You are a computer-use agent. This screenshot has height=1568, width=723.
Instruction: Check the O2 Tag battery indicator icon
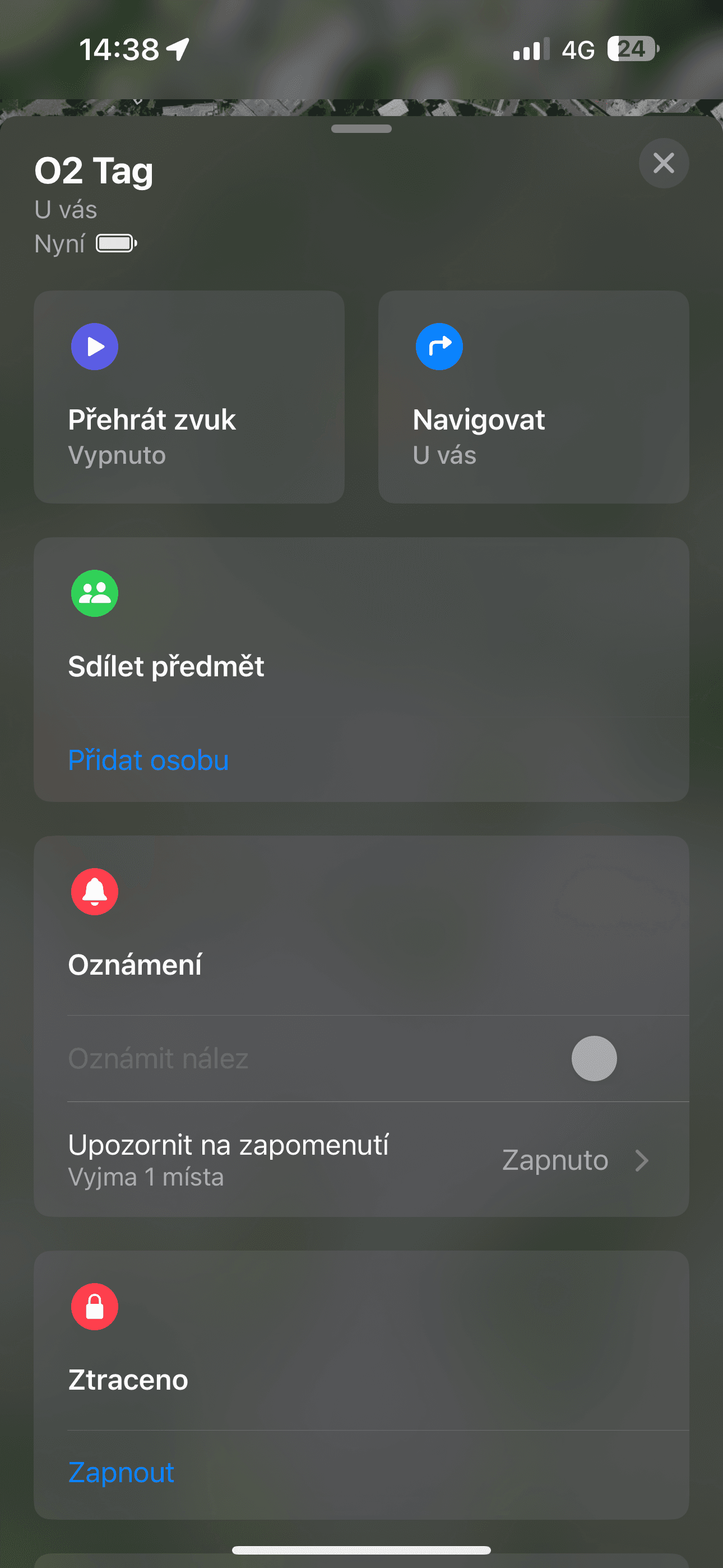[x=116, y=243]
